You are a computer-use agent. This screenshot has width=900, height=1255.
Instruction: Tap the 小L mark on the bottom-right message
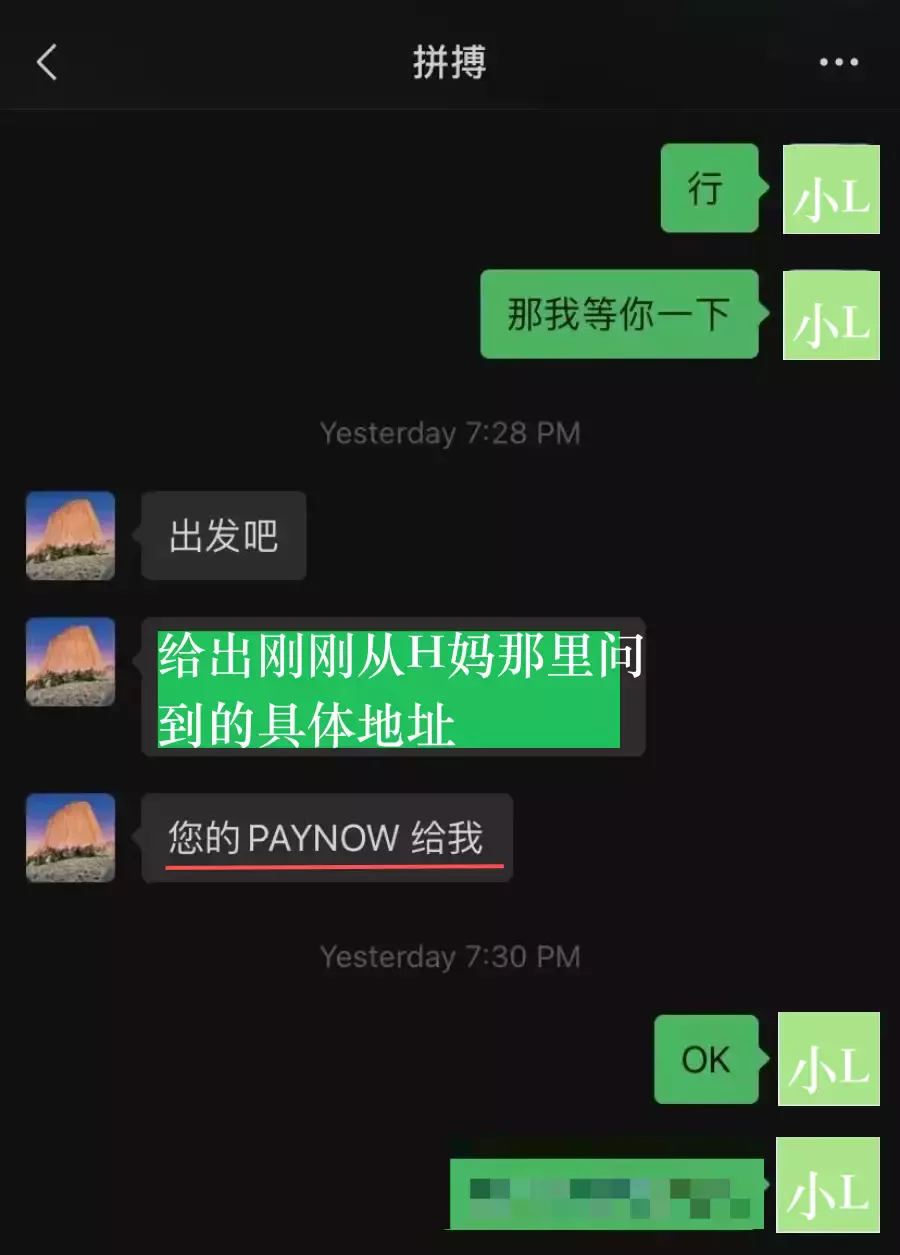(x=828, y=1186)
